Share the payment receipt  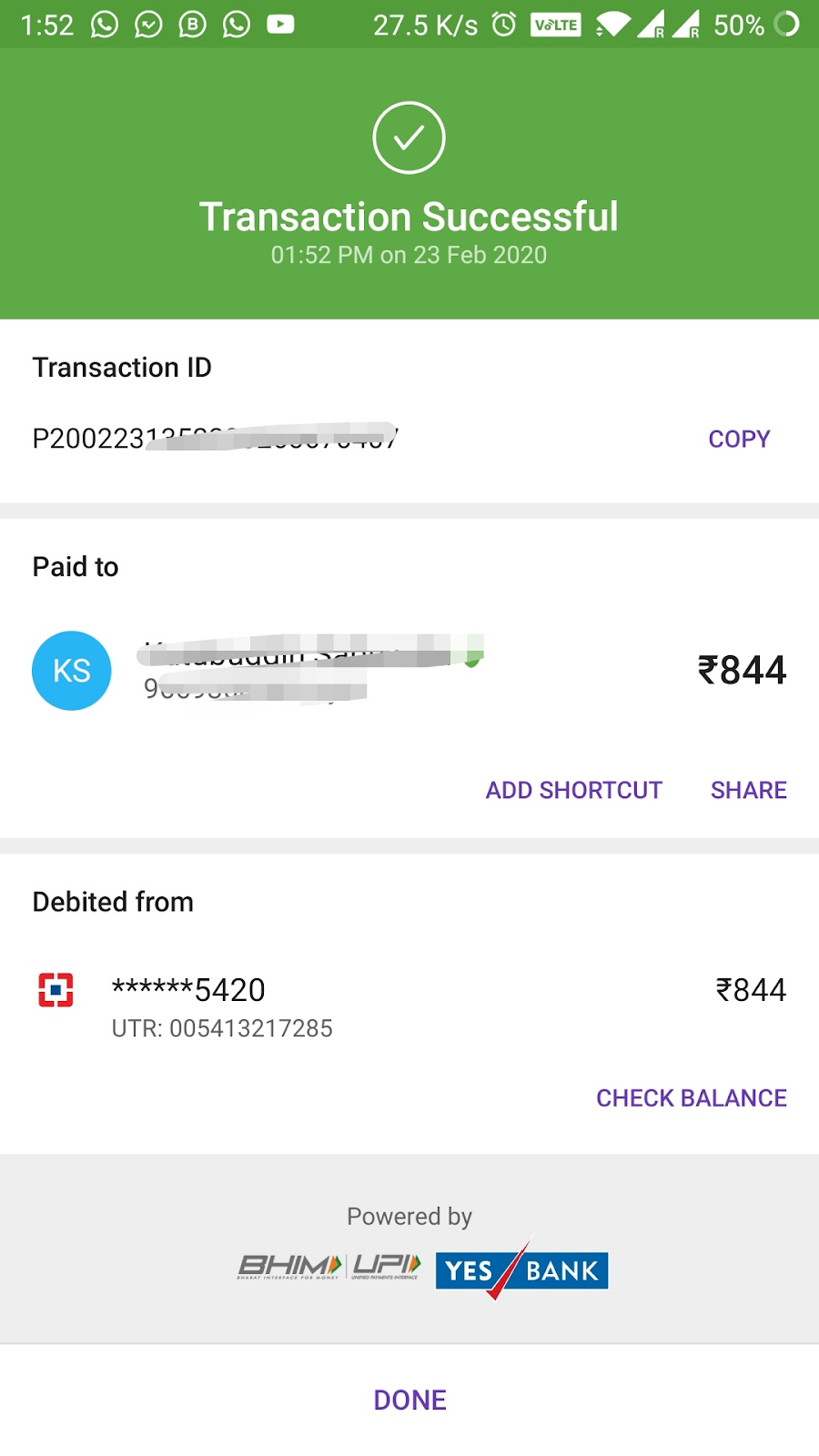[748, 790]
